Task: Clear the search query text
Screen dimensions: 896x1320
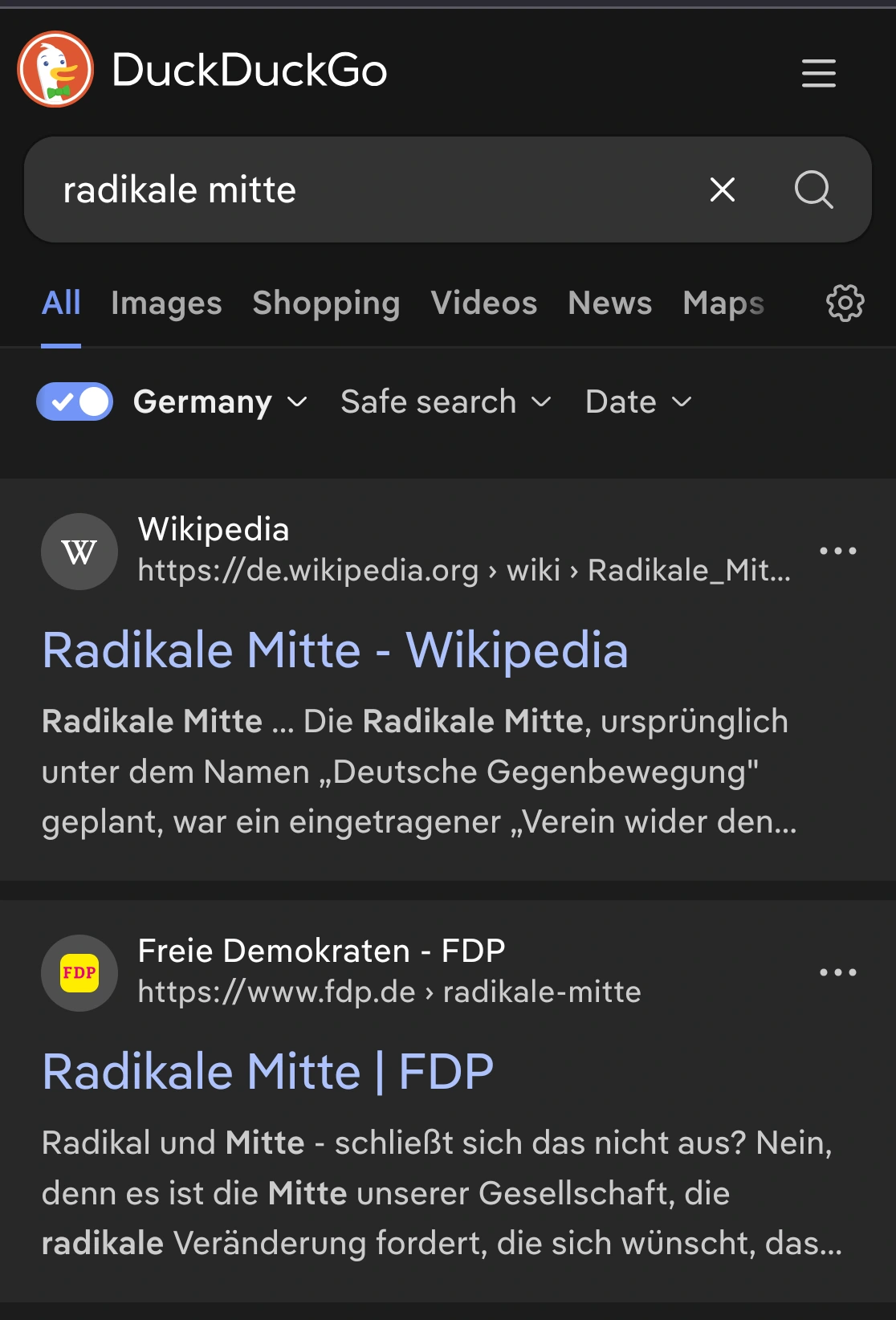Action: 723,190
